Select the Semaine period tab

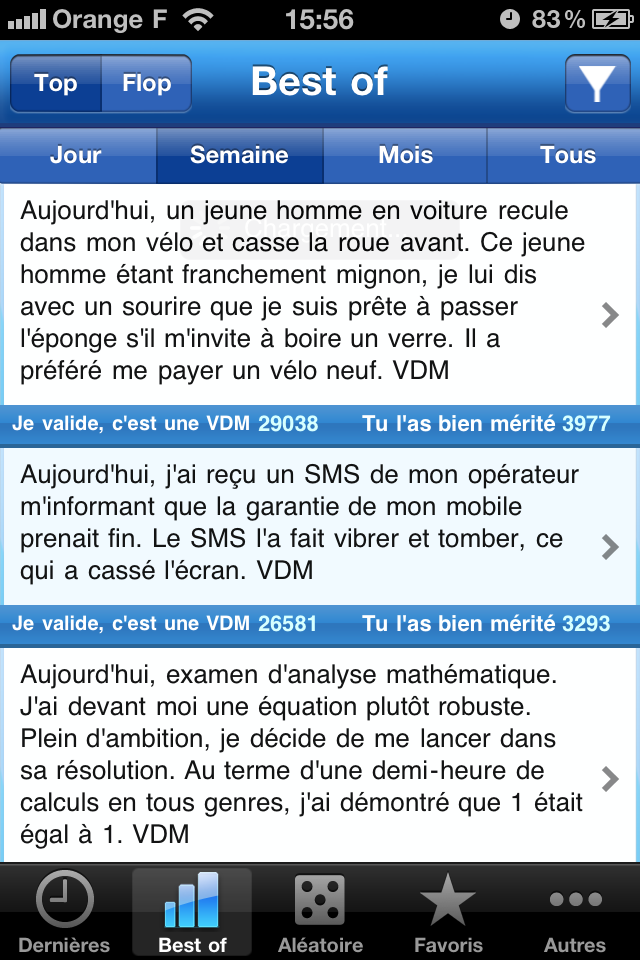pyautogui.click(x=239, y=155)
